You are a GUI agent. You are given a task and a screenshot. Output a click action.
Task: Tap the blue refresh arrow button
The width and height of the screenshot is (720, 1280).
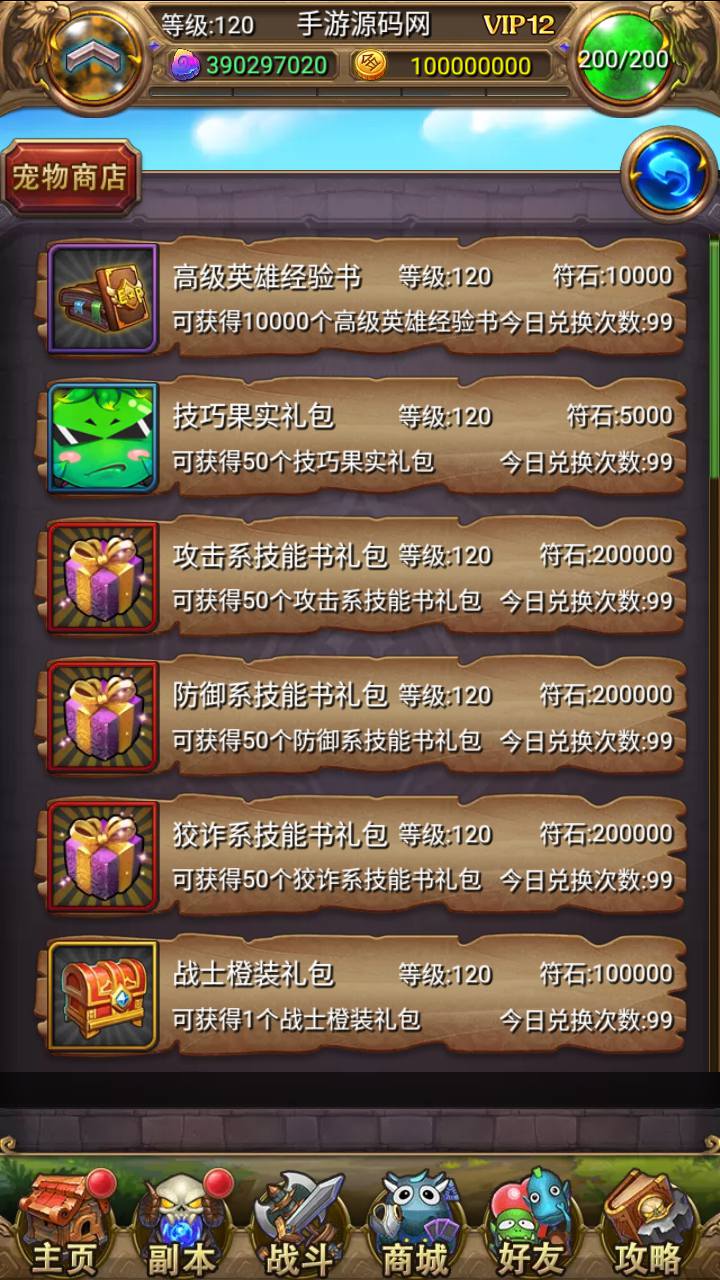(667, 174)
